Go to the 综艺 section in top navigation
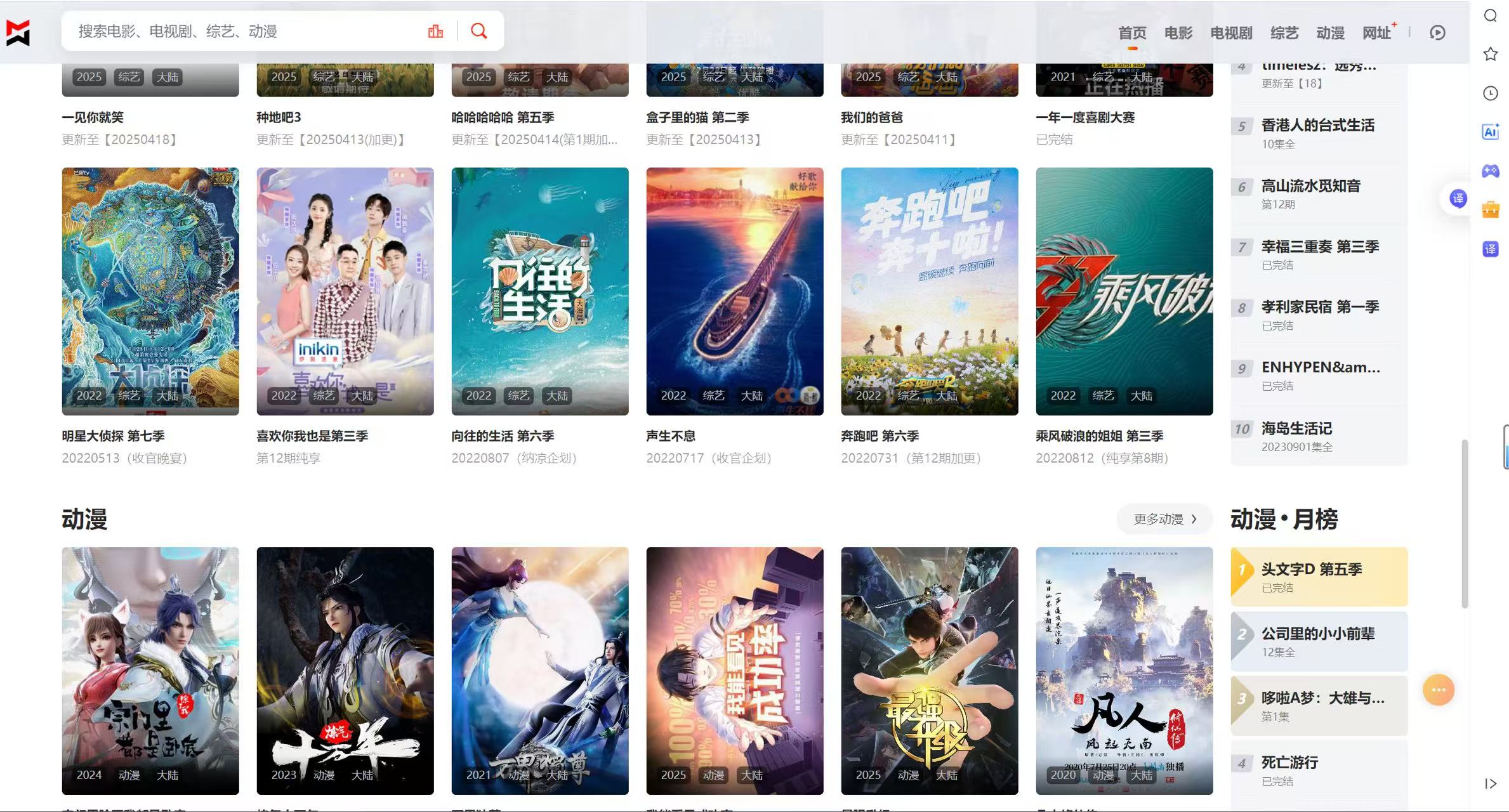The height and width of the screenshot is (812, 1509). click(x=1284, y=33)
